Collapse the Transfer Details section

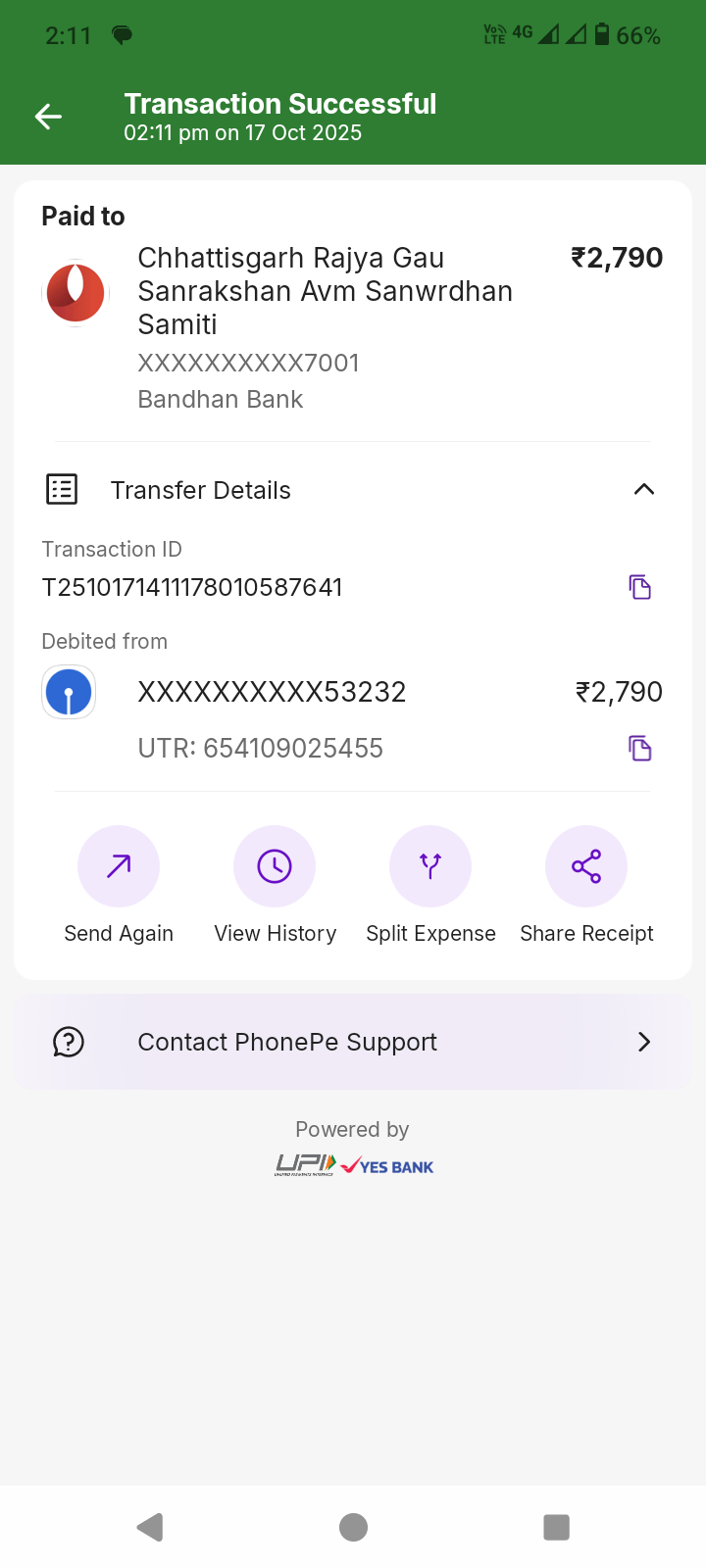pyautogui.click(x=643, y=490)
